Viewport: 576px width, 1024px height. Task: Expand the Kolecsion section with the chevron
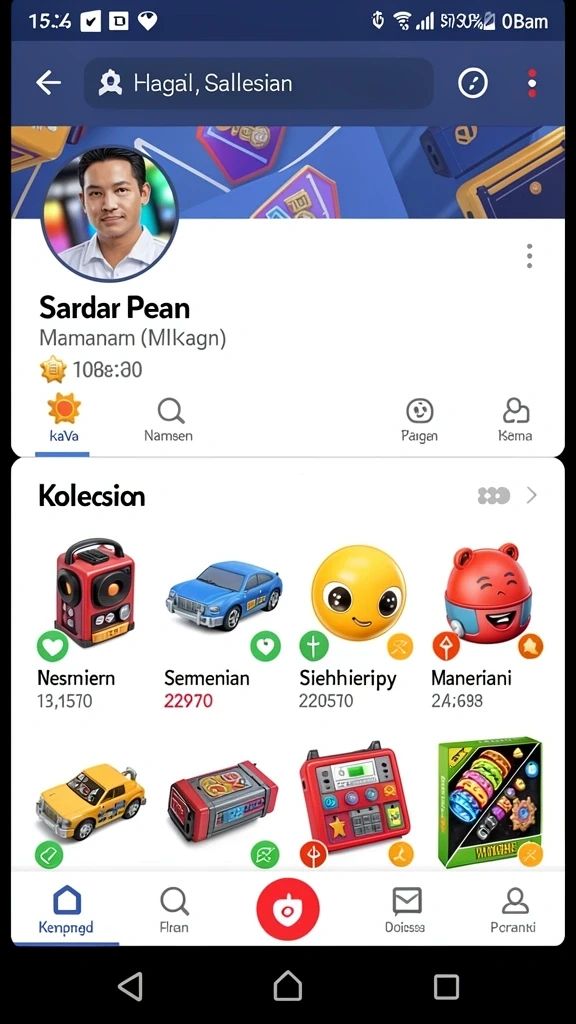[532, 496]
